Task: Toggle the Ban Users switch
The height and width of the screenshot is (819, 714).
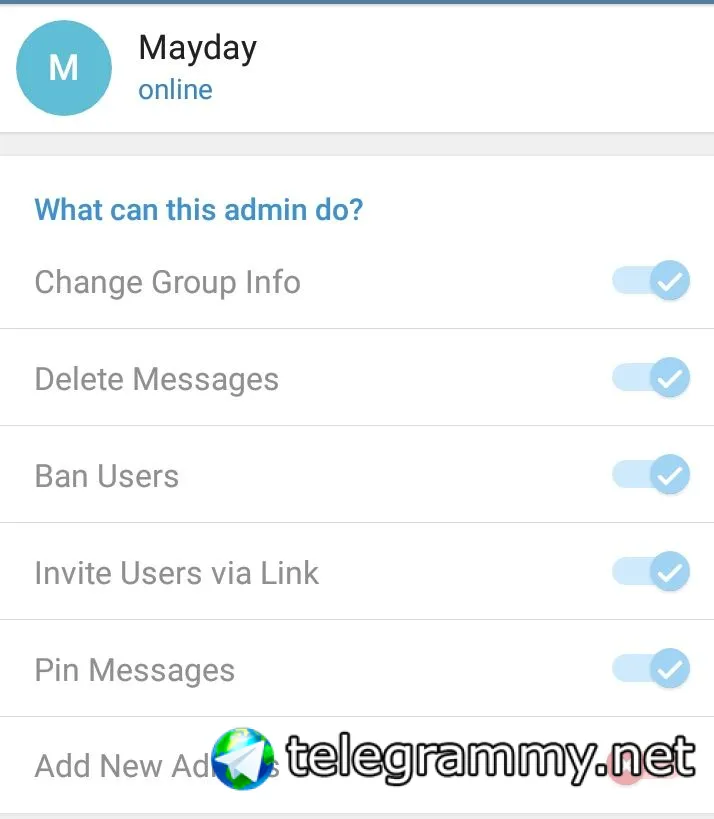Action: (651, 475)
